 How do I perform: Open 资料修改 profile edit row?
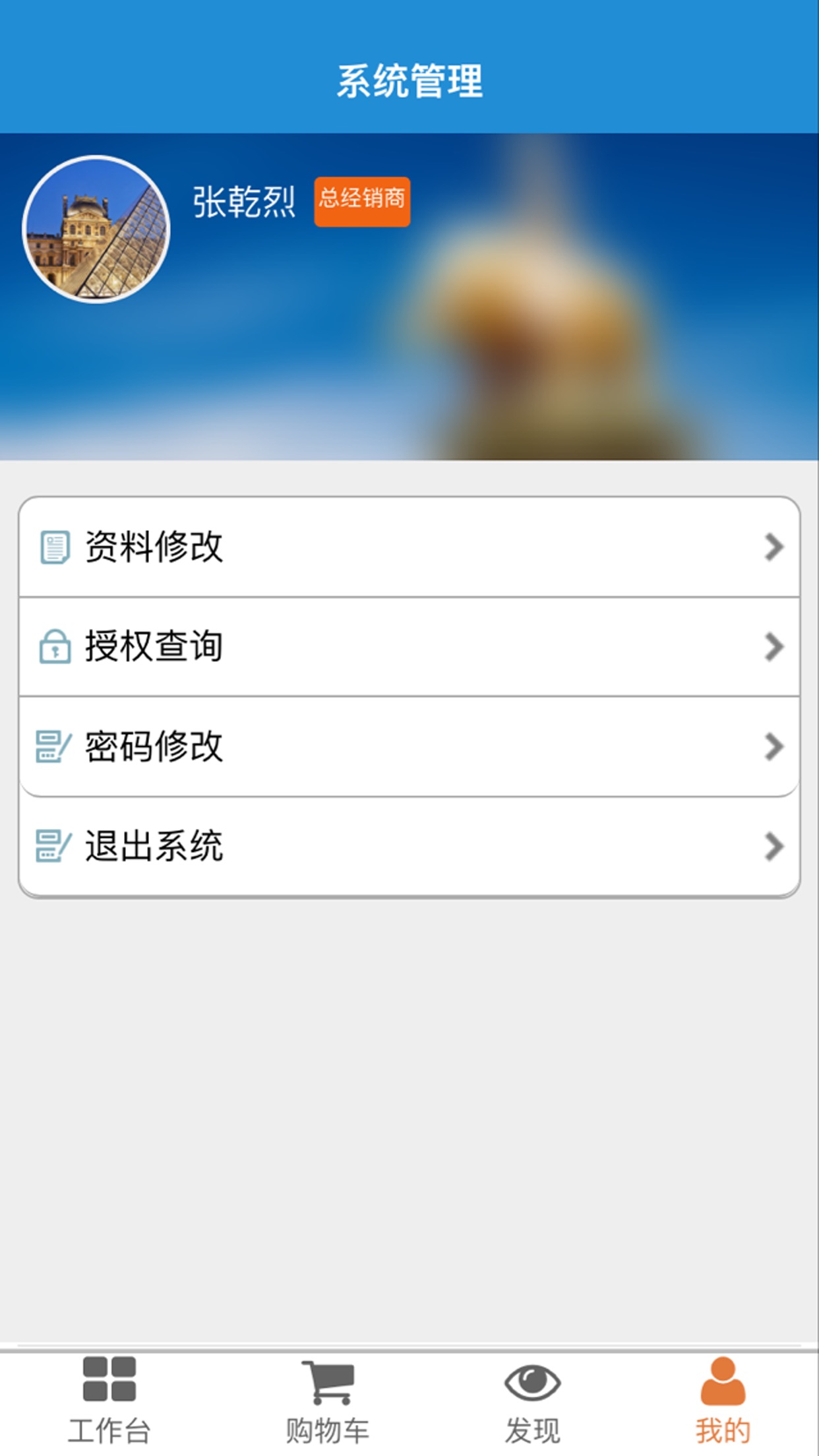coord(409,547)
